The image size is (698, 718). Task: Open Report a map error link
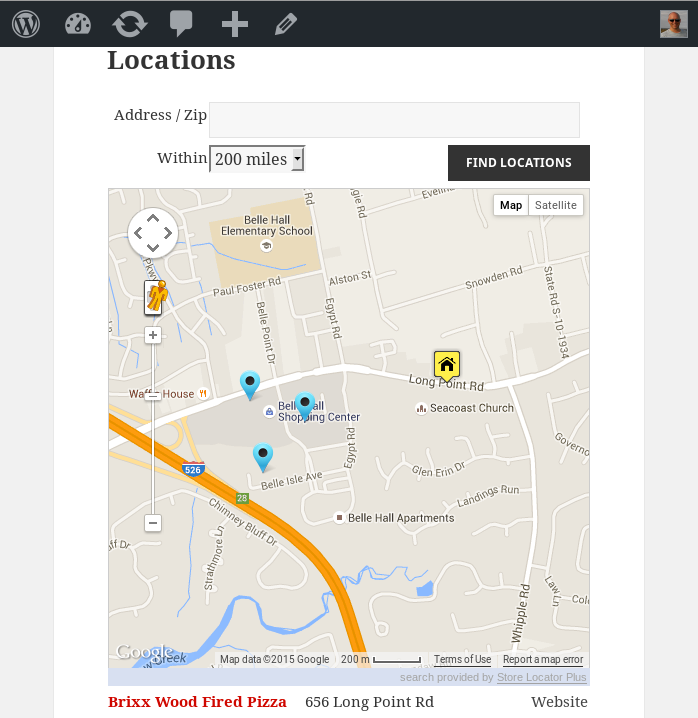point(542,660)
